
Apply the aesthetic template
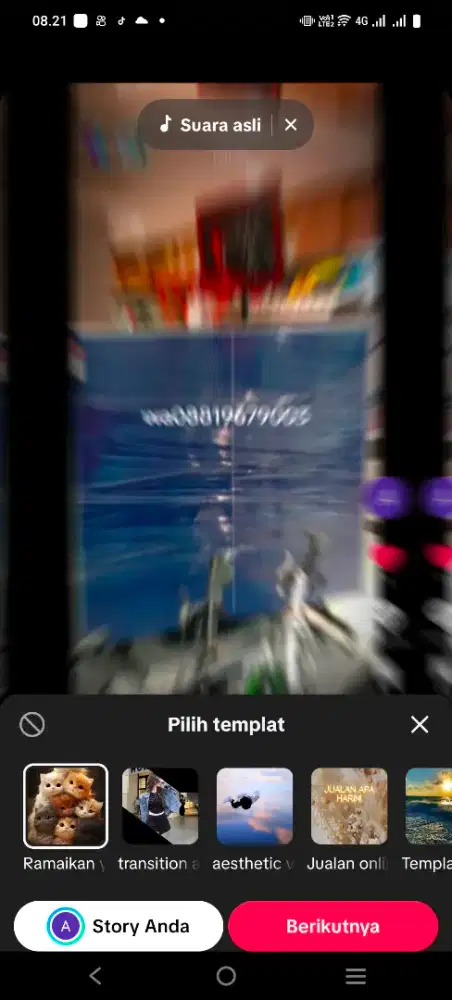click(x=254, y=806)
